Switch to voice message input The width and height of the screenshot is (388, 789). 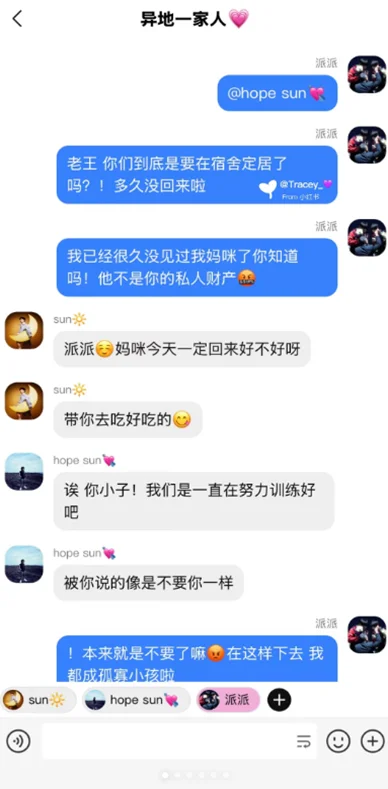(x=19, y=741)
